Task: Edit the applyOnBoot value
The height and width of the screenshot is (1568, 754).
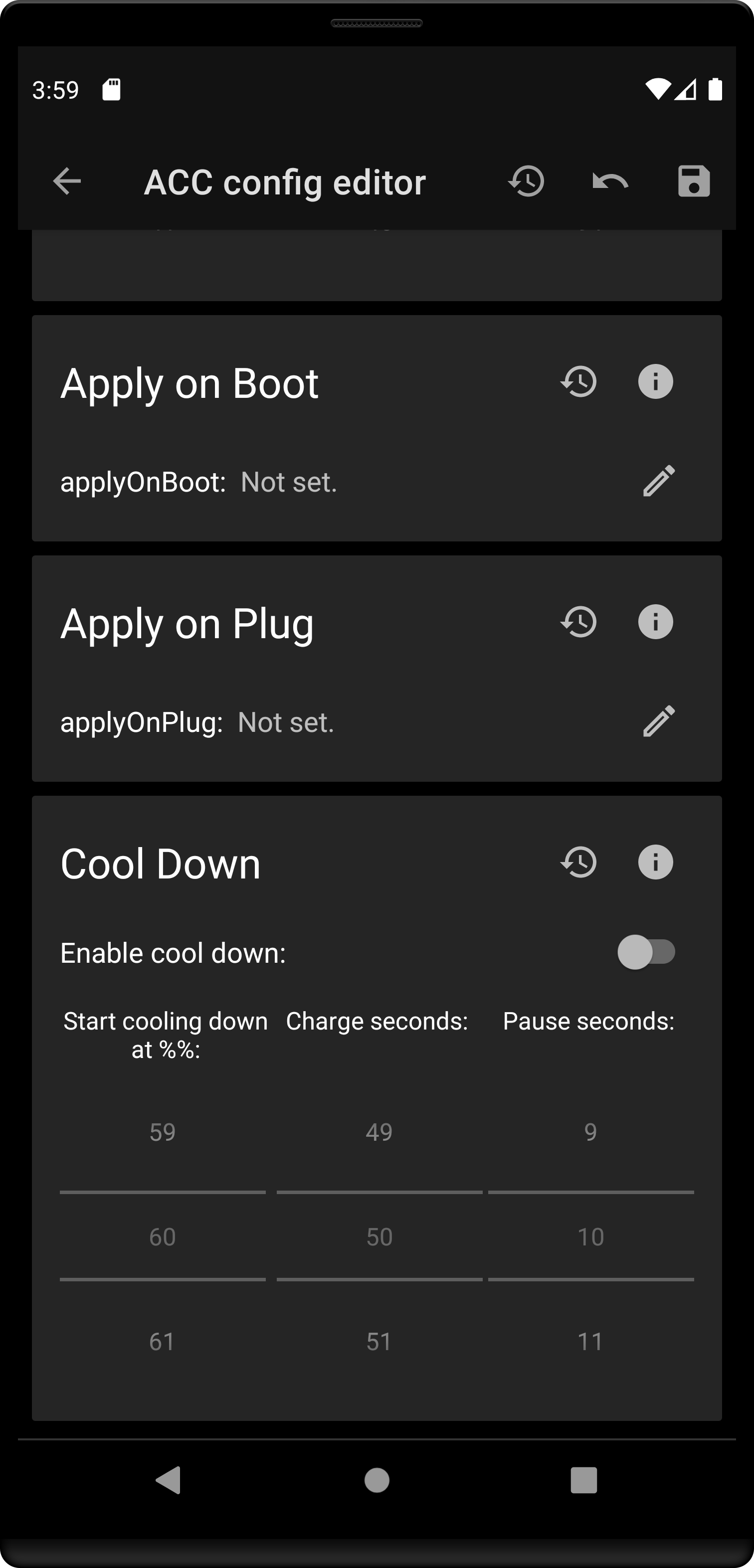Action: click(659, 482)
